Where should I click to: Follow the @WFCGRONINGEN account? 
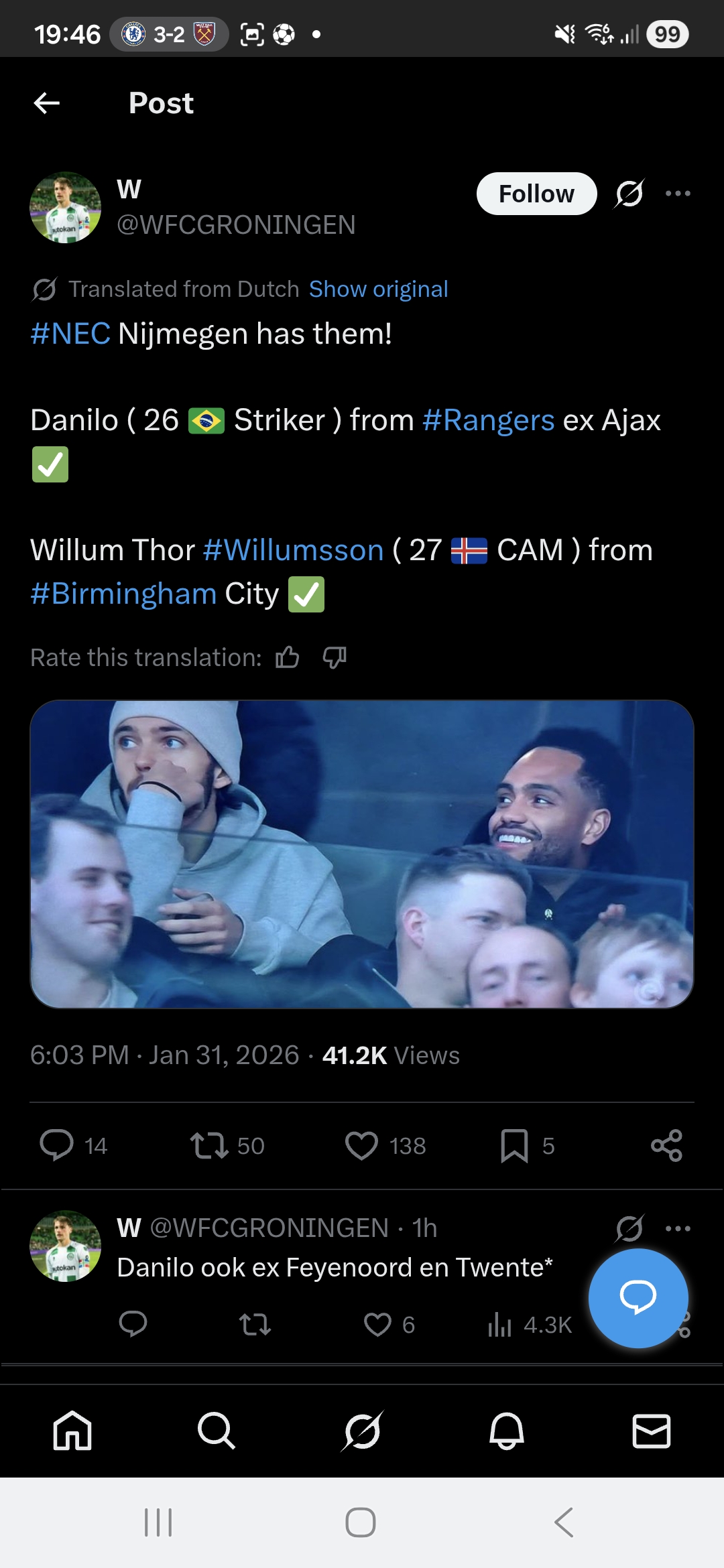click(x=536, y=194)
